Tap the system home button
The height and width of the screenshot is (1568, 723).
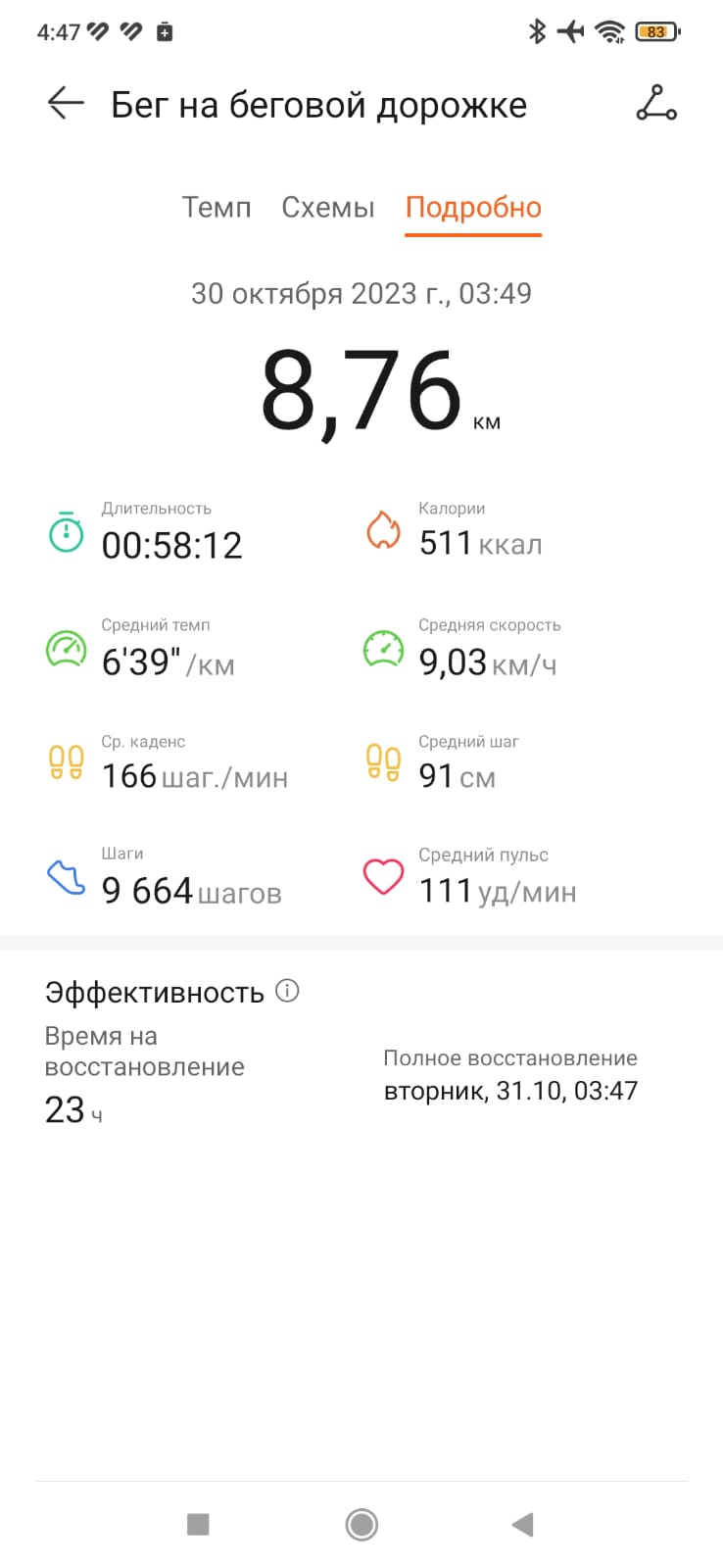tap(361, 1524)
